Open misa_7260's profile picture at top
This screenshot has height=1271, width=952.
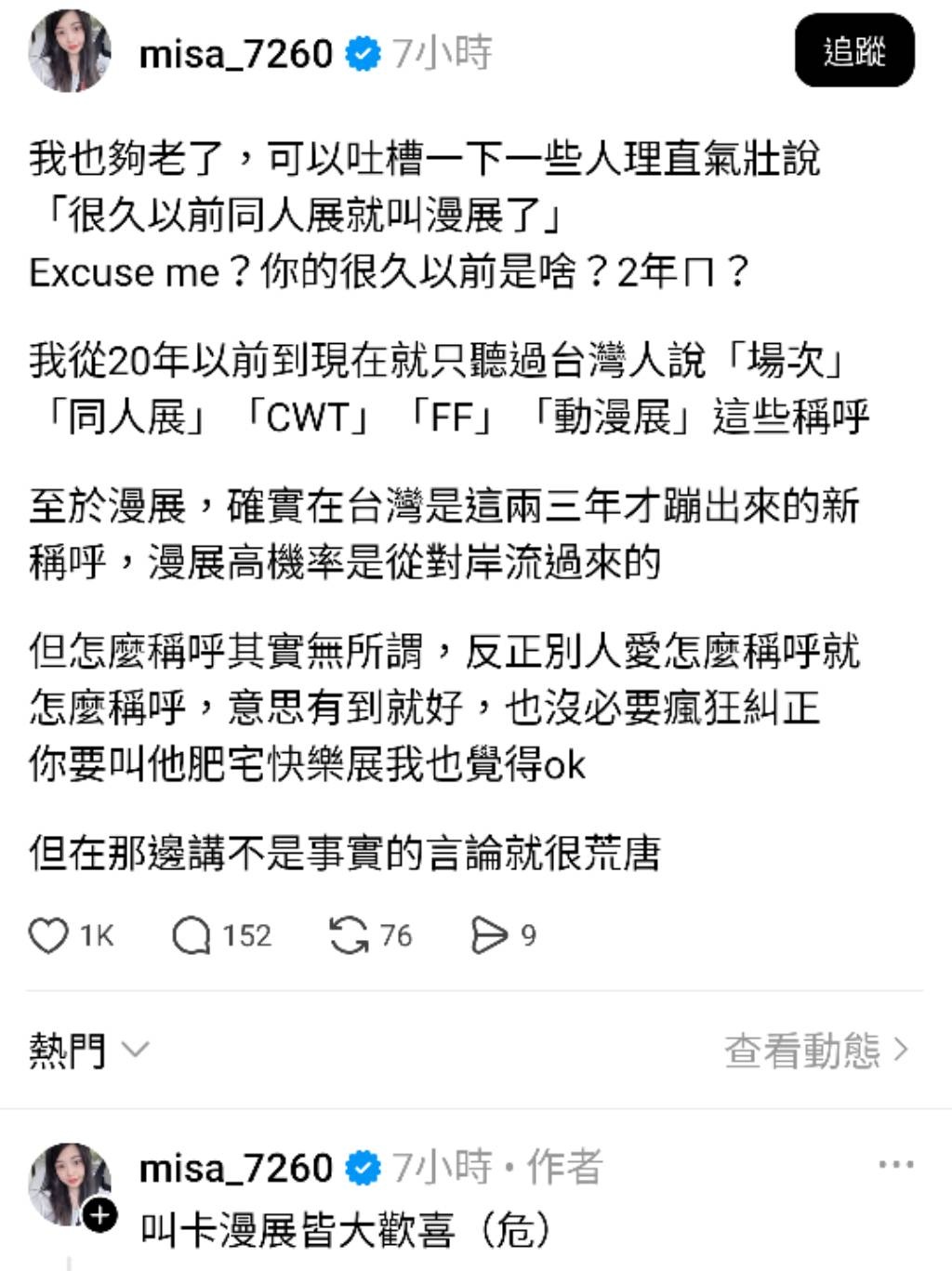pos(70,51)
